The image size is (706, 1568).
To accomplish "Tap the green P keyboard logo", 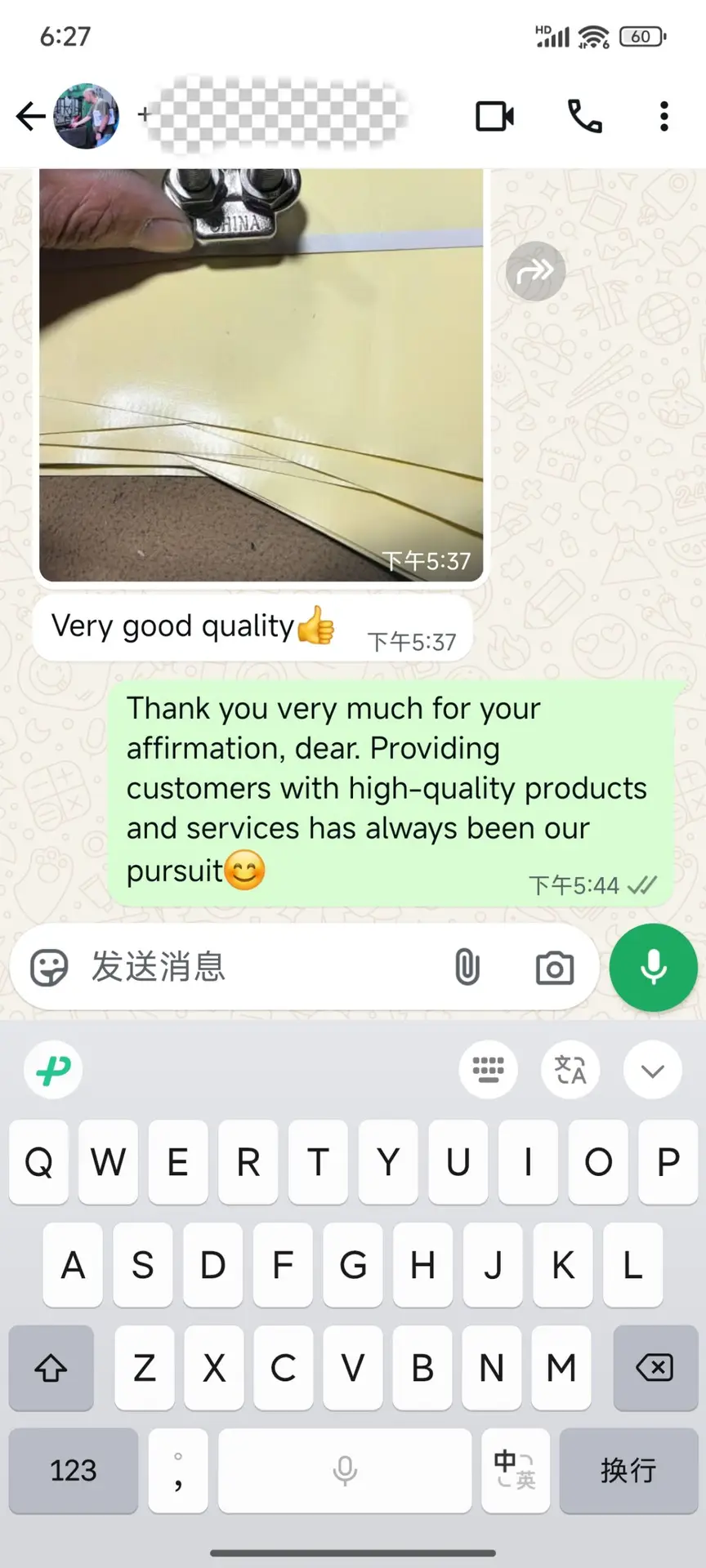I will (53, 1069).
